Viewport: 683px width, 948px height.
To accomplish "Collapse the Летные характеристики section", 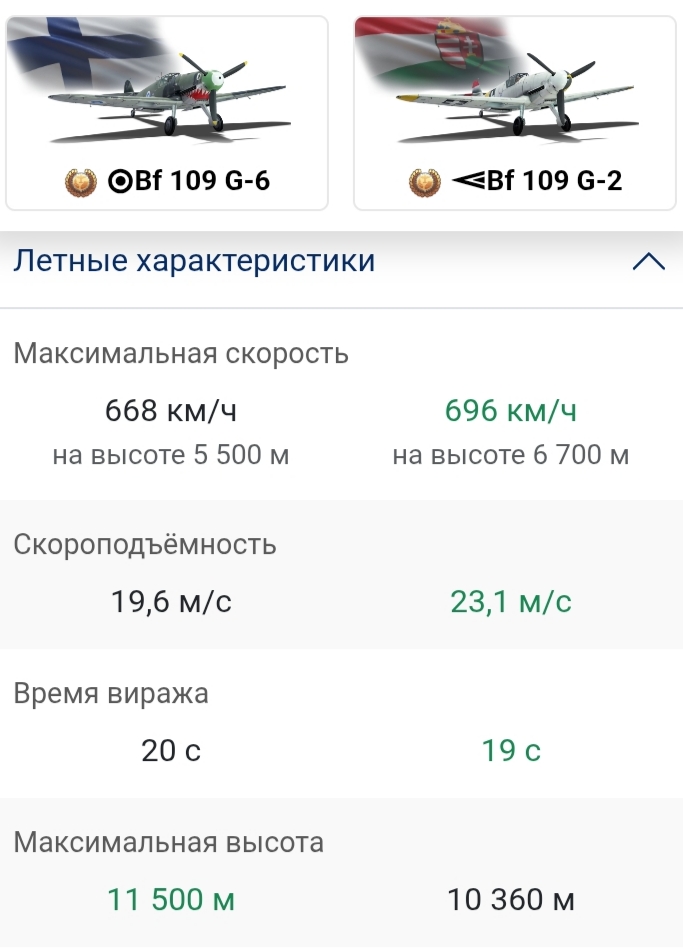I will tap(648, 262).
